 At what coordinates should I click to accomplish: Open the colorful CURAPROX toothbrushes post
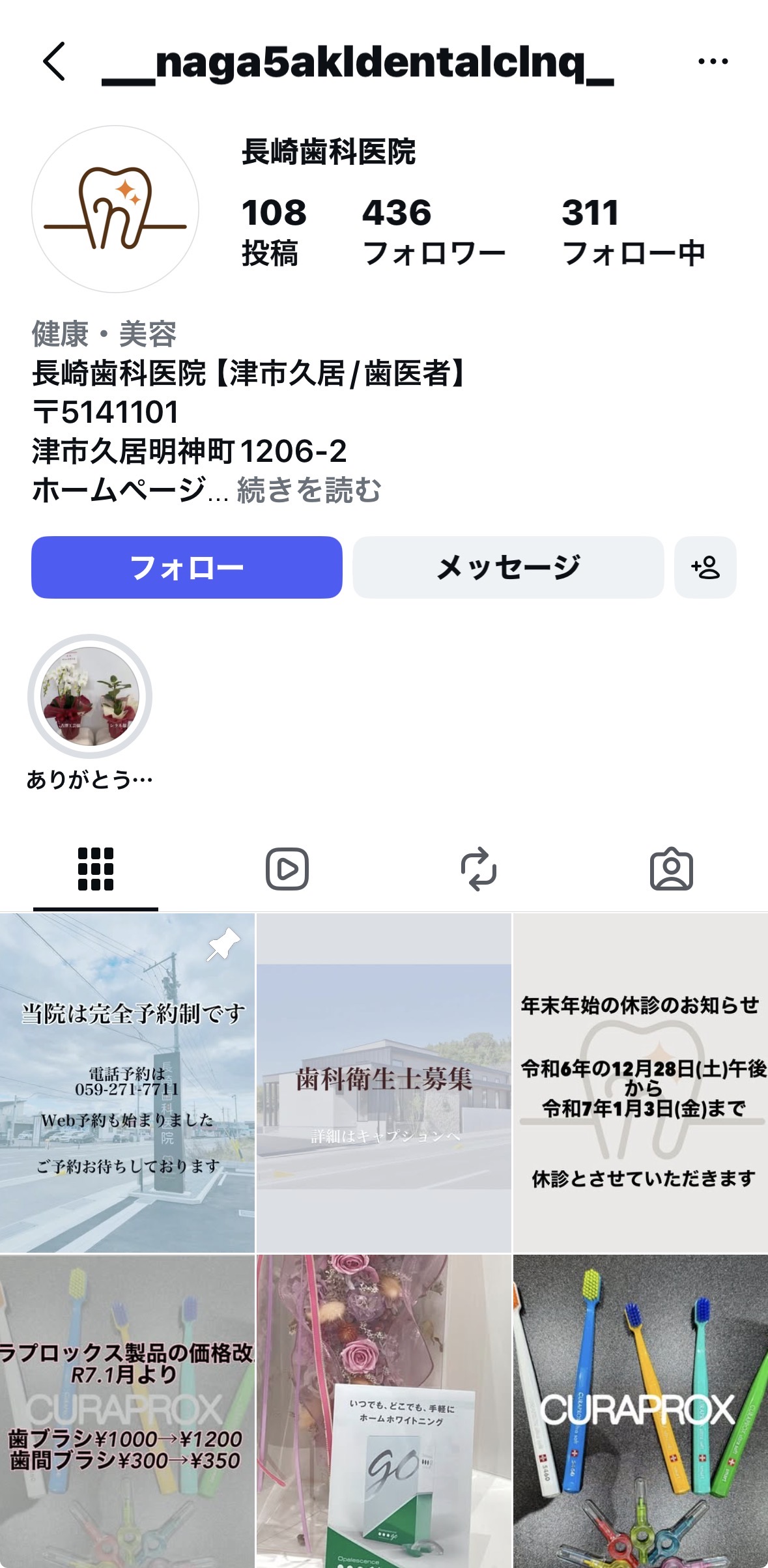click(x=641, y=1411)
